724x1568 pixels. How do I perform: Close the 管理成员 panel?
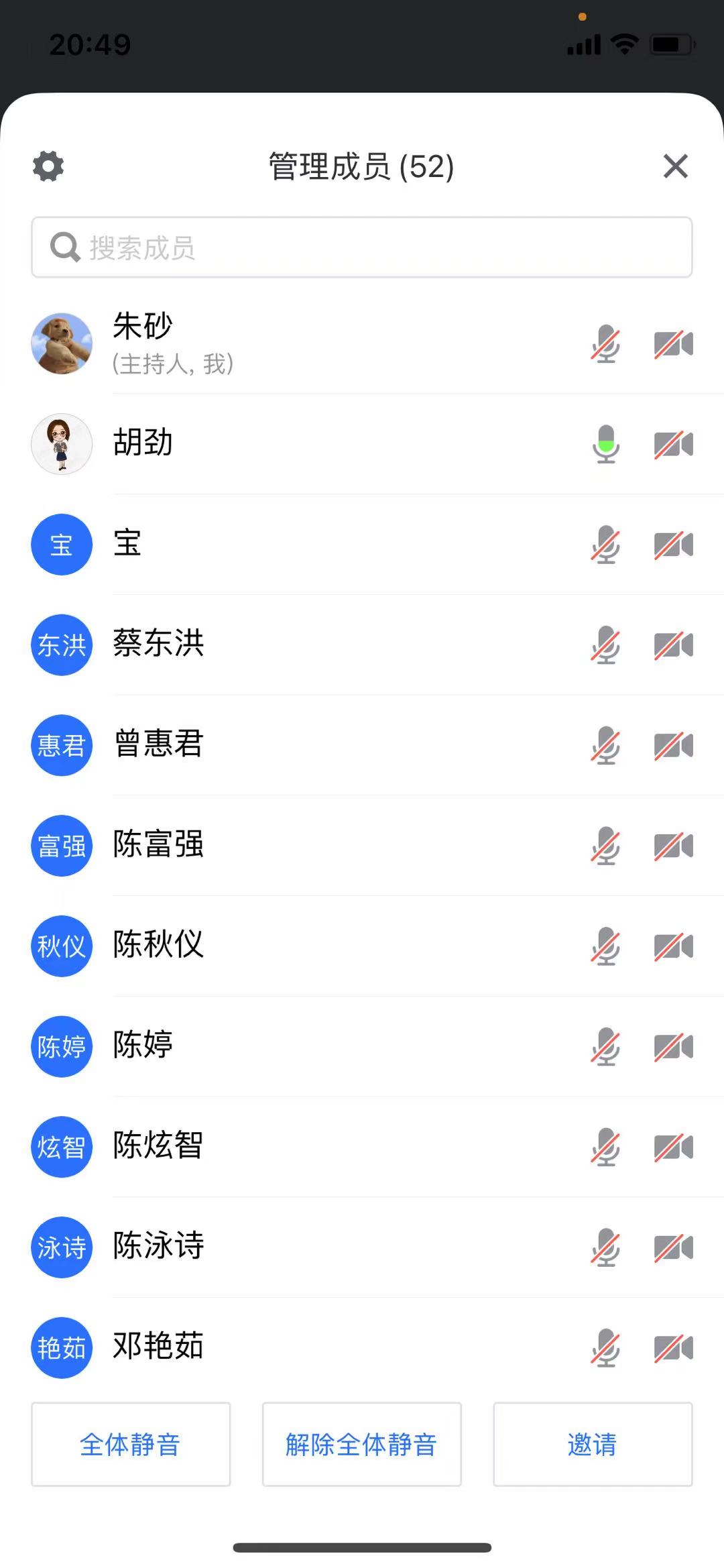point(675,166)
